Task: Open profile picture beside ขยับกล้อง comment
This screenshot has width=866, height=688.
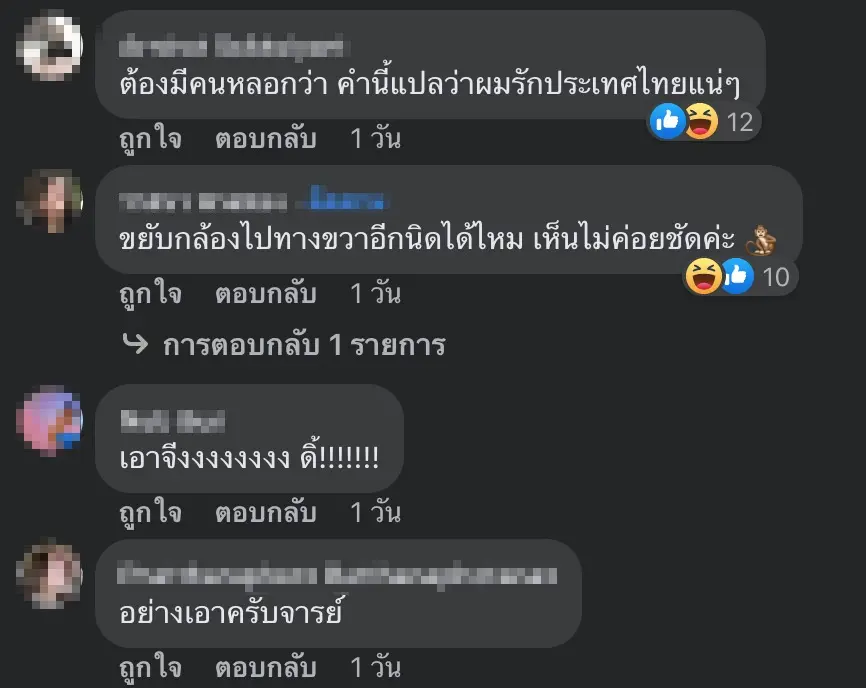Action: 50,200
